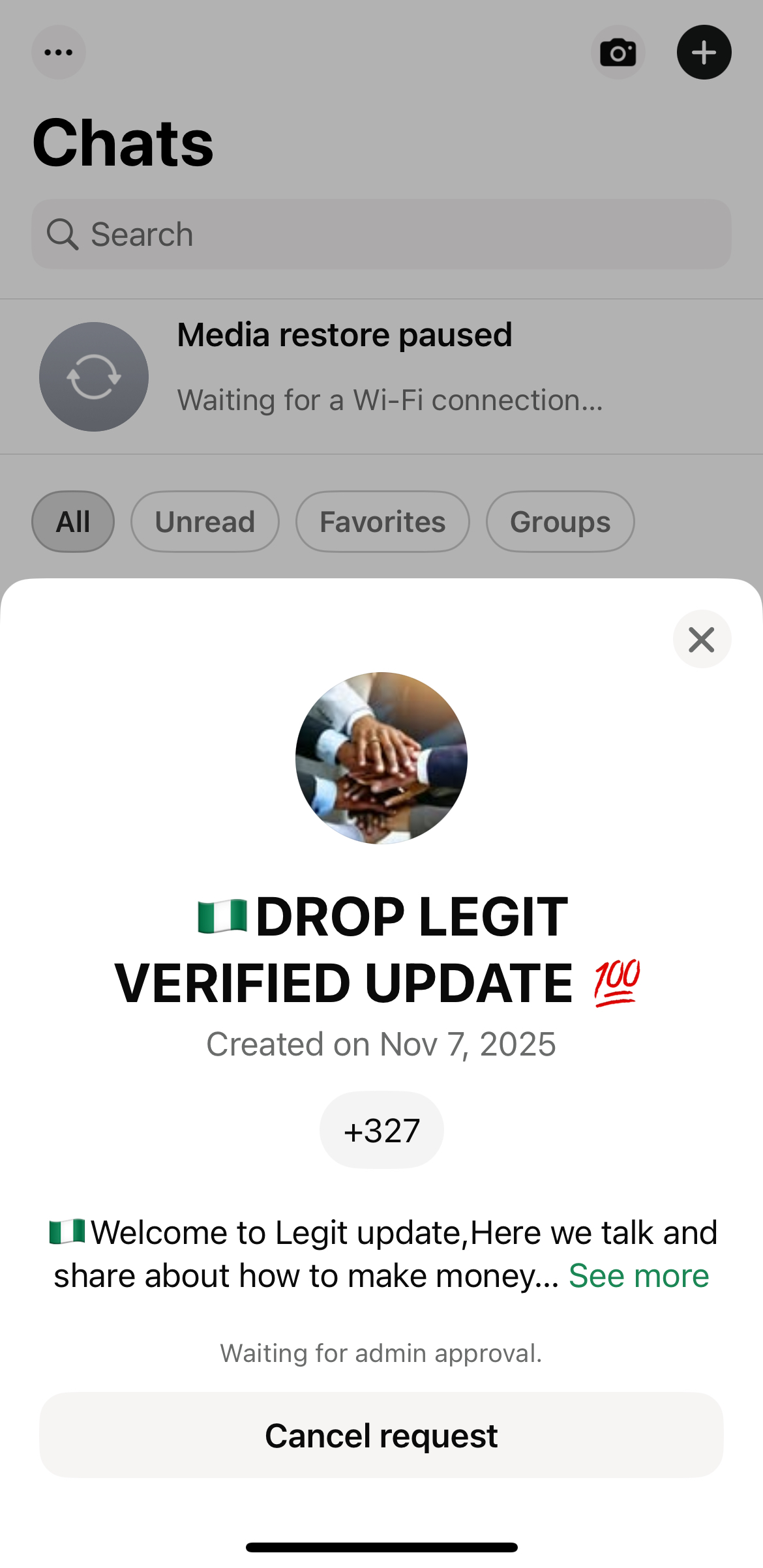Viewport: 763px width, 1568px height.
Task: Cancel the group join request
Action: click(381, 1435)
